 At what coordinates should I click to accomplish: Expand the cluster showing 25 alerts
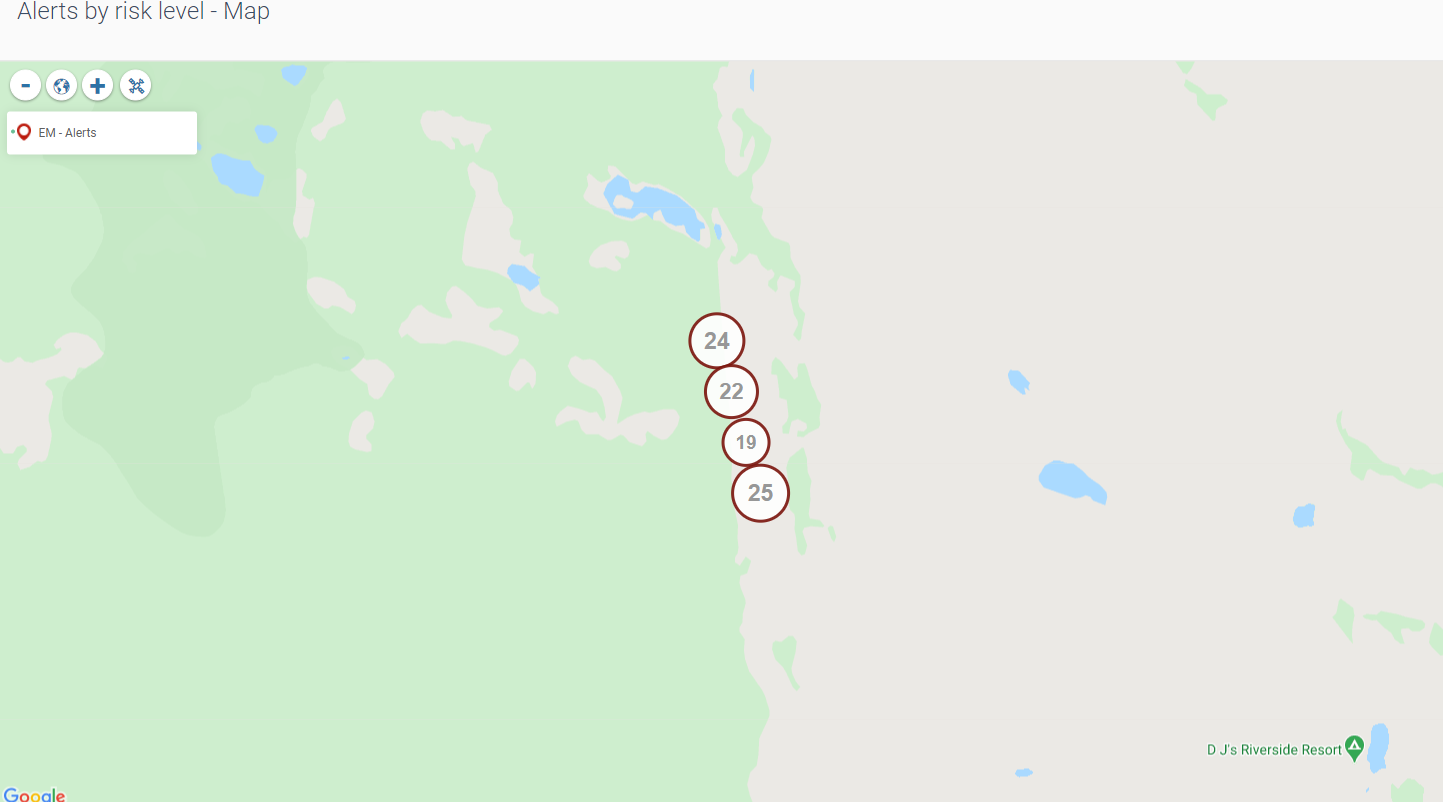click(760, 493)
